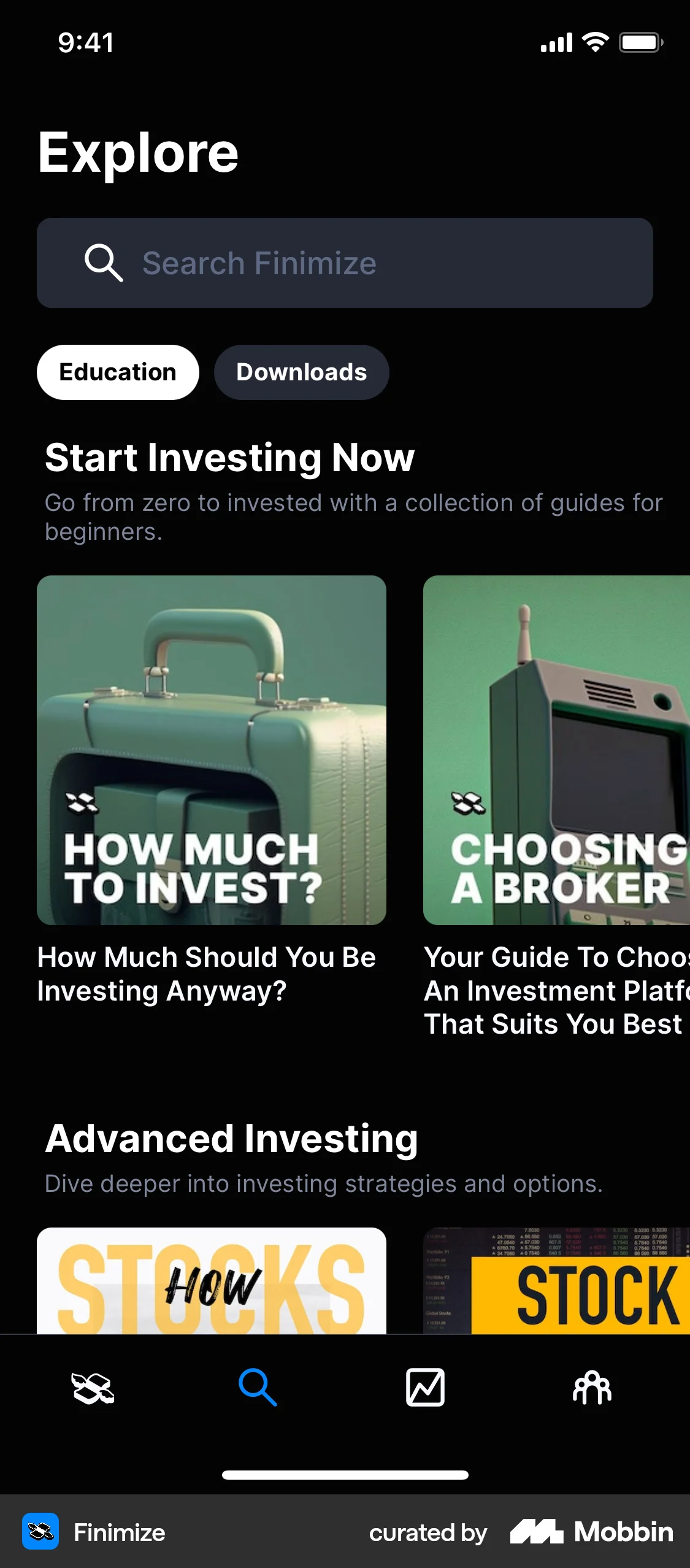Open the yellow Stock card in Advanced Investing
Screen dimensions: 690x1568
pyautogui.click(x=556, y=1281)
